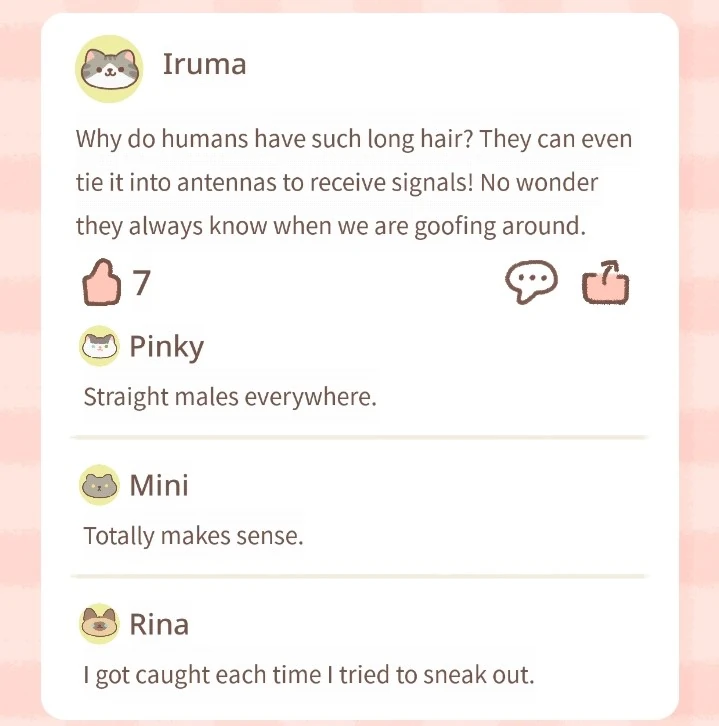719x726 pixels.
Task: Like Iruma's post with thumbs up
Action: coord(102,283)
